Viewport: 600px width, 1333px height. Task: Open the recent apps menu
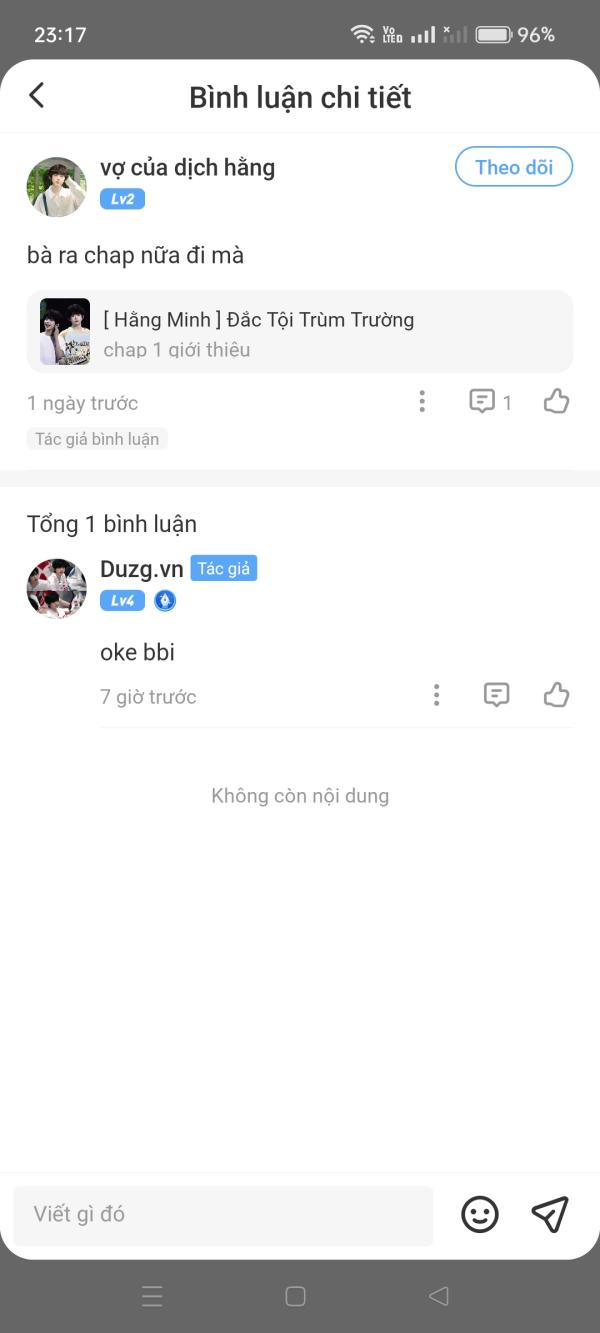point(152,1297)
